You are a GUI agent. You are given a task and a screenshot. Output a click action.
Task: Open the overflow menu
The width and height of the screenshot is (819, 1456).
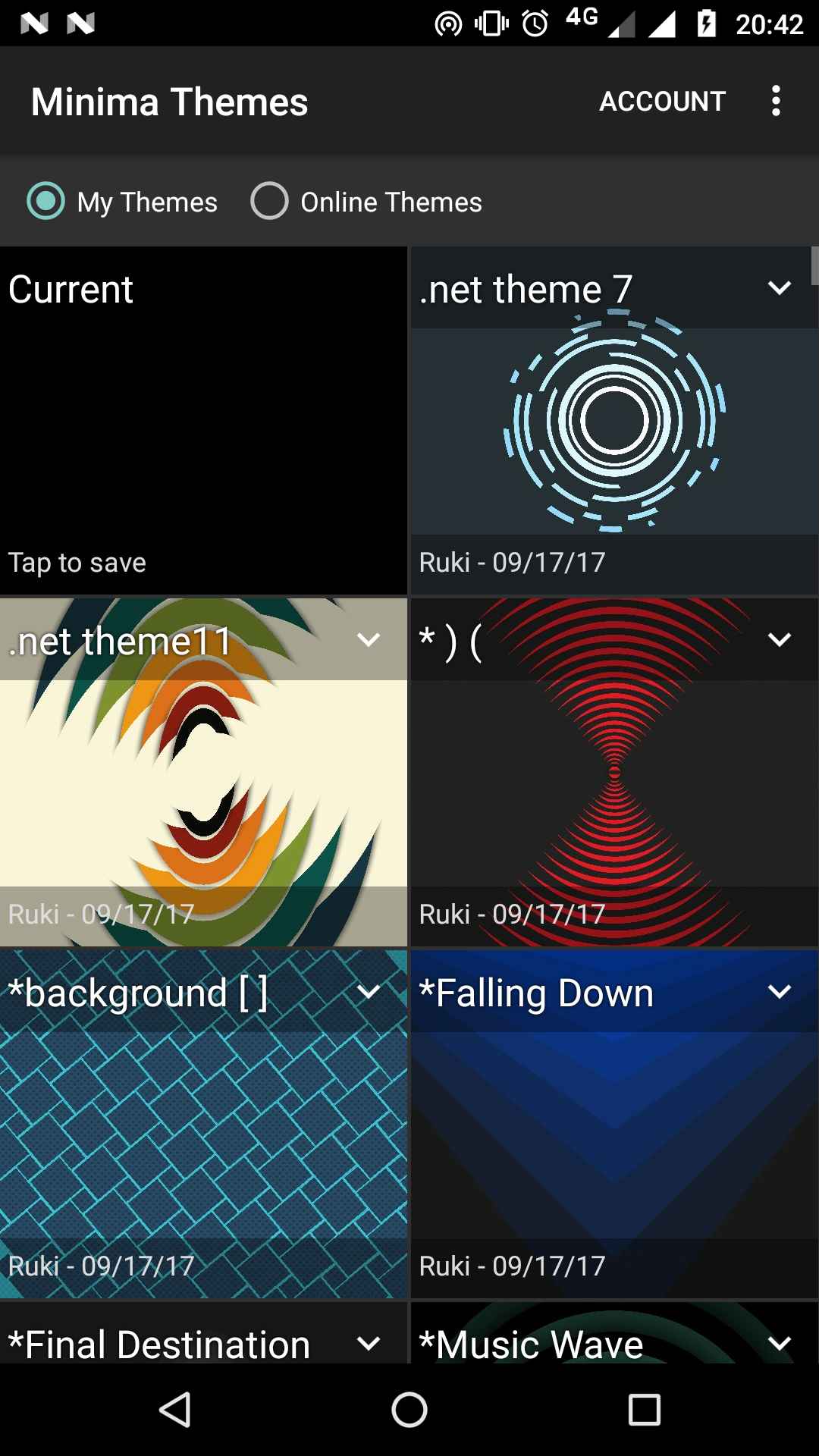775,101
